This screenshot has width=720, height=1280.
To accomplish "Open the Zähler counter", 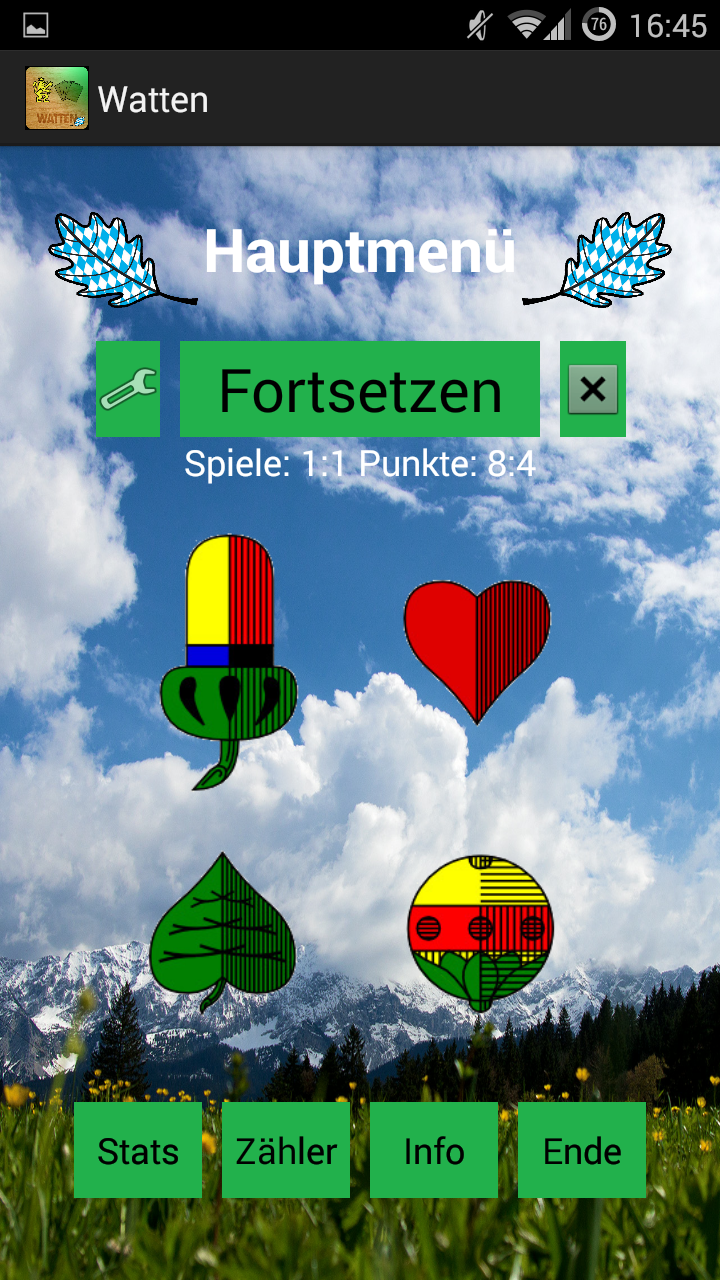I will tap(286, 1150).
